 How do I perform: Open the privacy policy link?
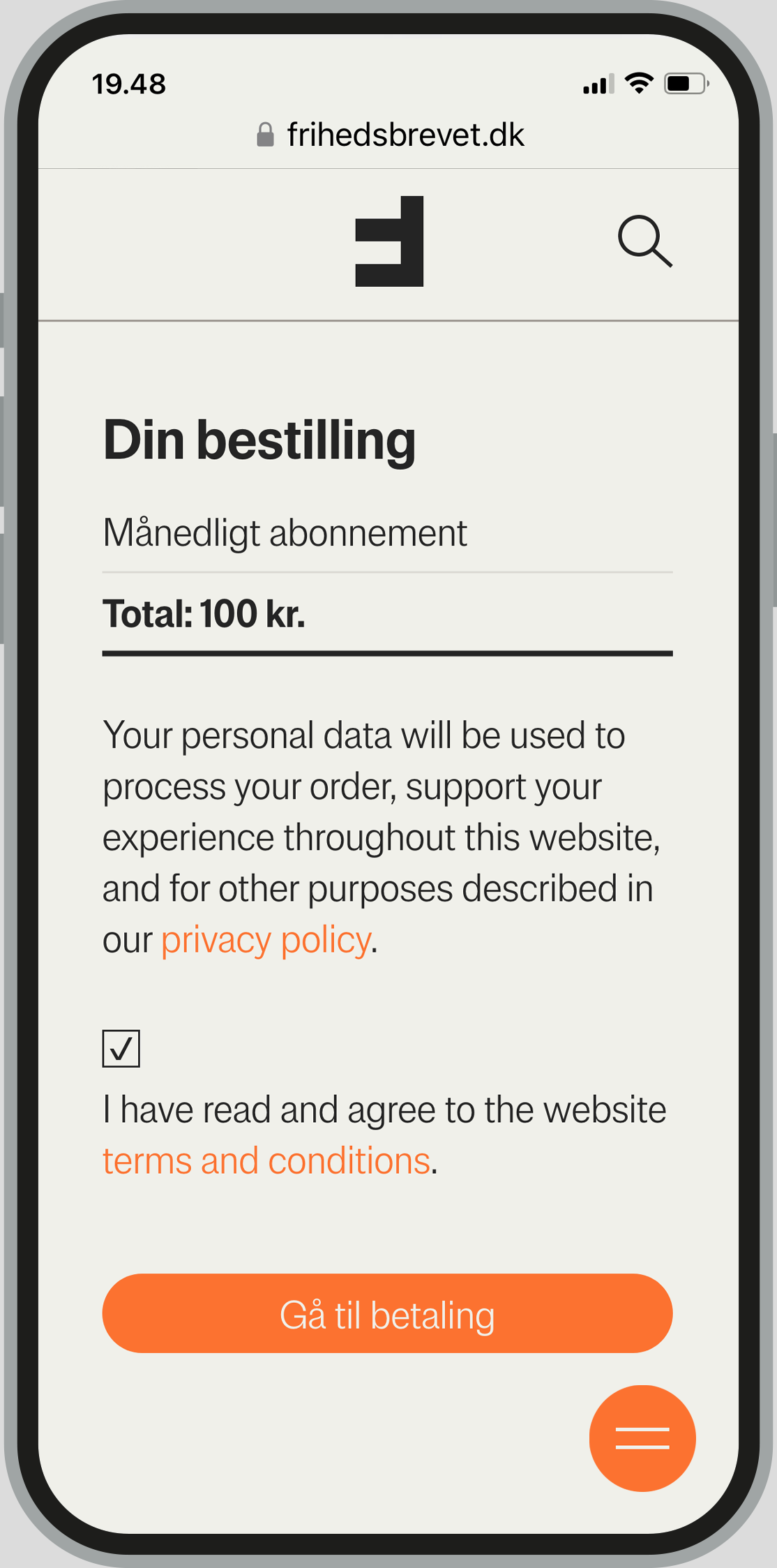click(266, 940)
